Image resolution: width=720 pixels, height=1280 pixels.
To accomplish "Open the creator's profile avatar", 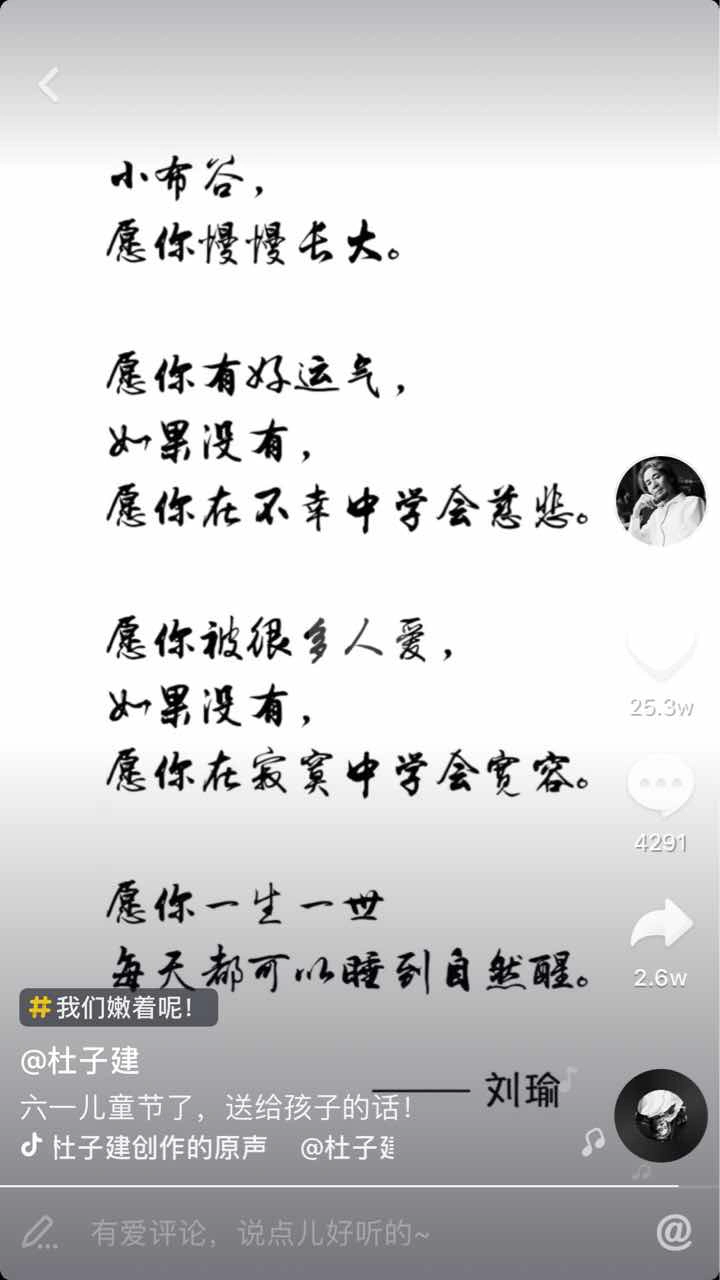I will (x=660, y=502).
